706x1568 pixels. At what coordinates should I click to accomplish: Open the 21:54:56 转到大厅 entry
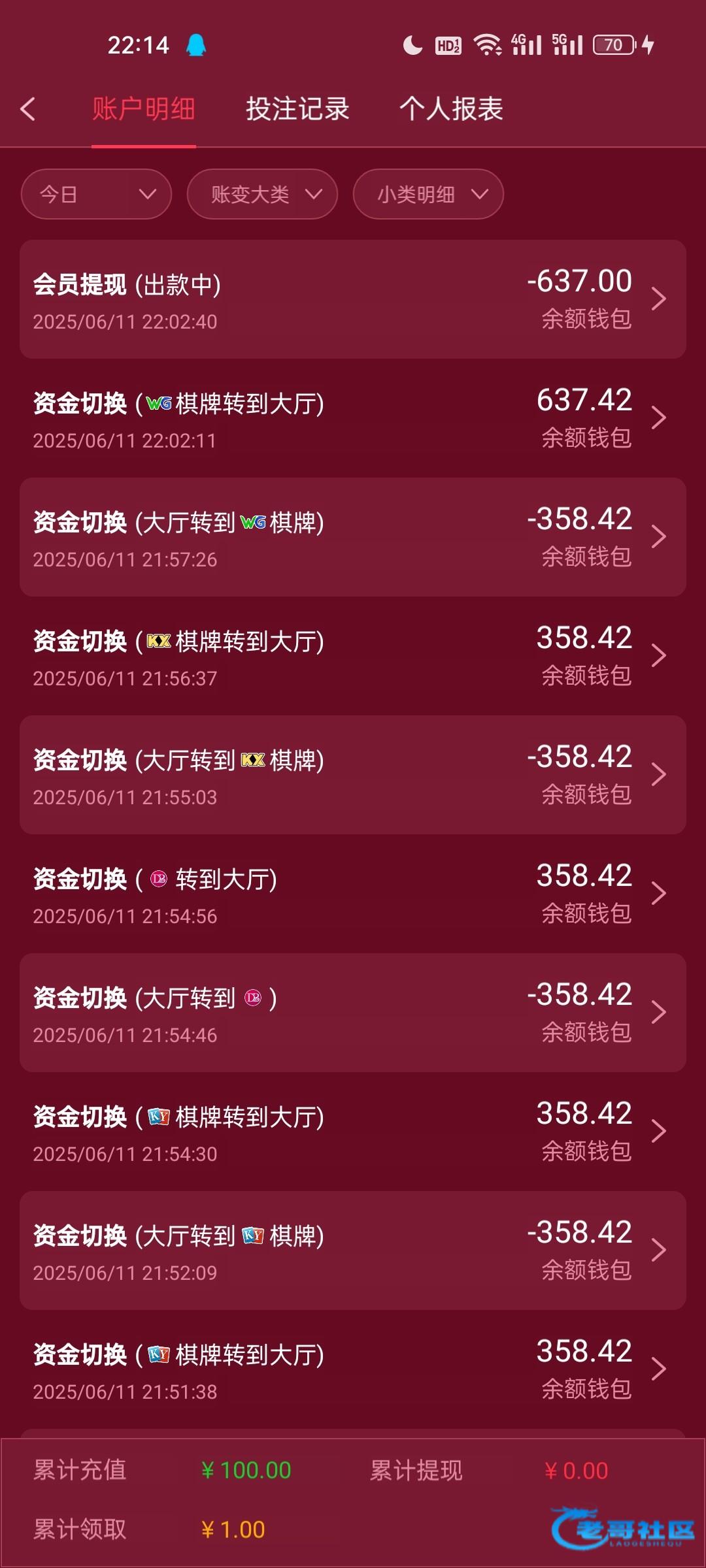tap(353, 894)
